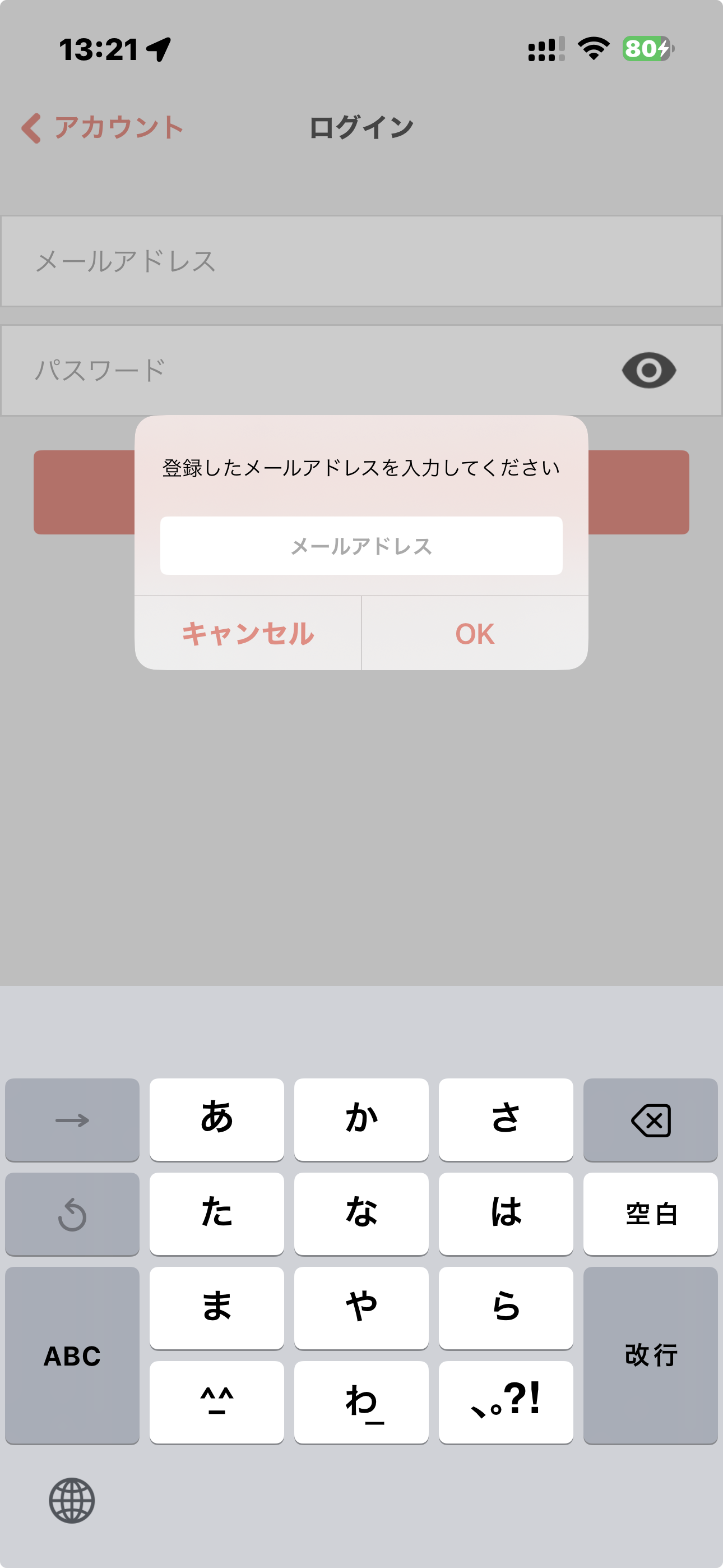
Task: Confirm the email dialog with OK
Action: click(475, 634)
